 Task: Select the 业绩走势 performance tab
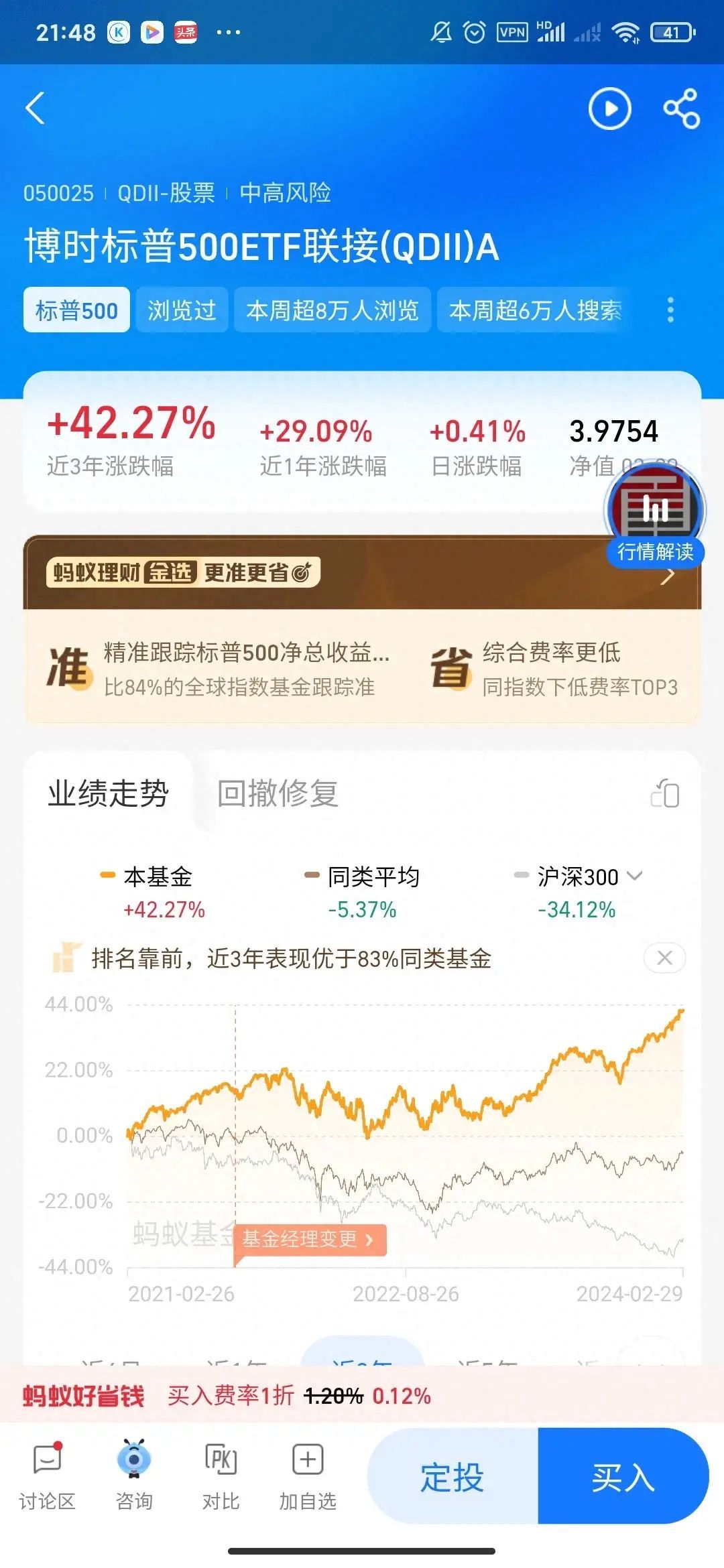point(109,795)
